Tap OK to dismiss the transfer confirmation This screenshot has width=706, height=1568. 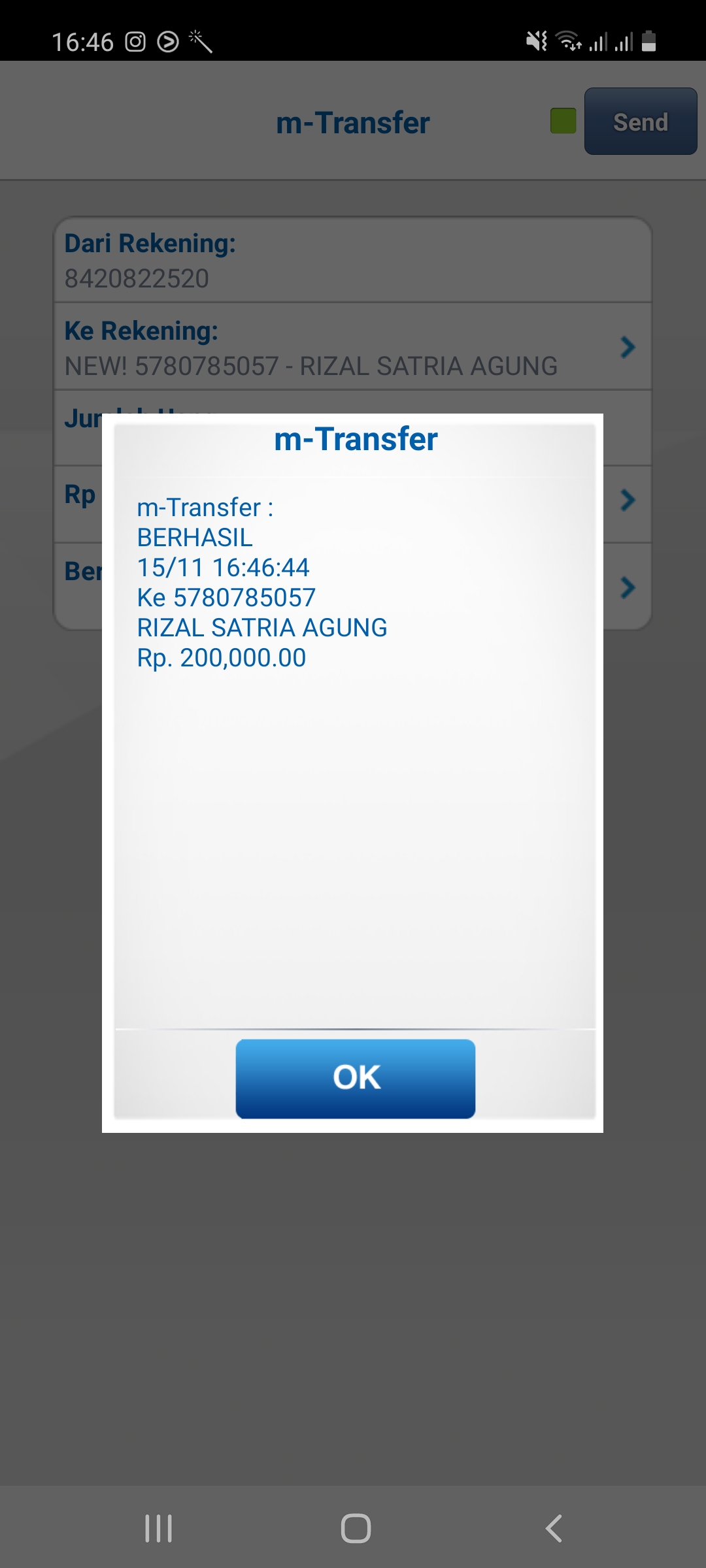355,1078
